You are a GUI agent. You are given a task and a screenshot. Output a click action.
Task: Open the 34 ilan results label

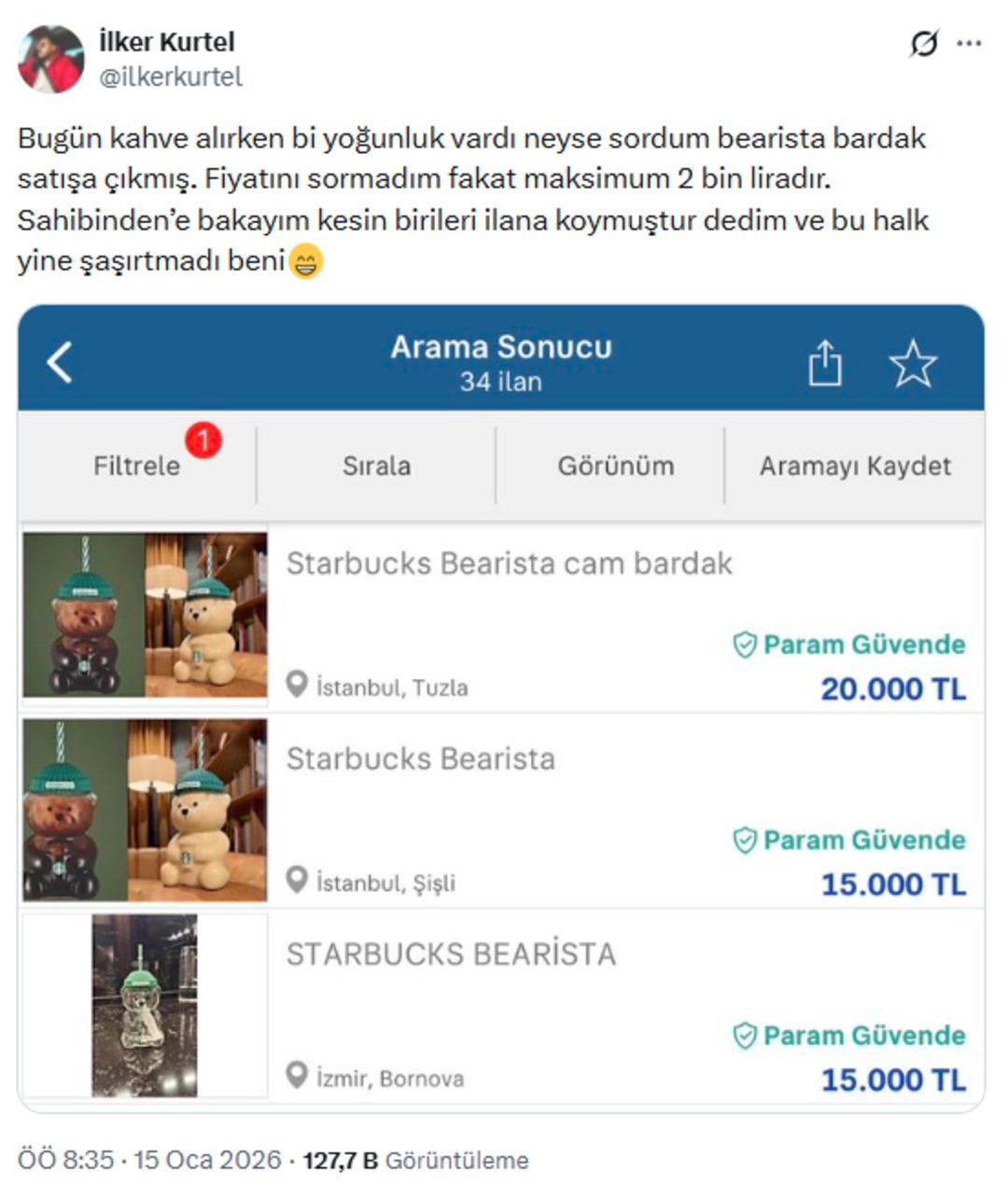(501, 383)
